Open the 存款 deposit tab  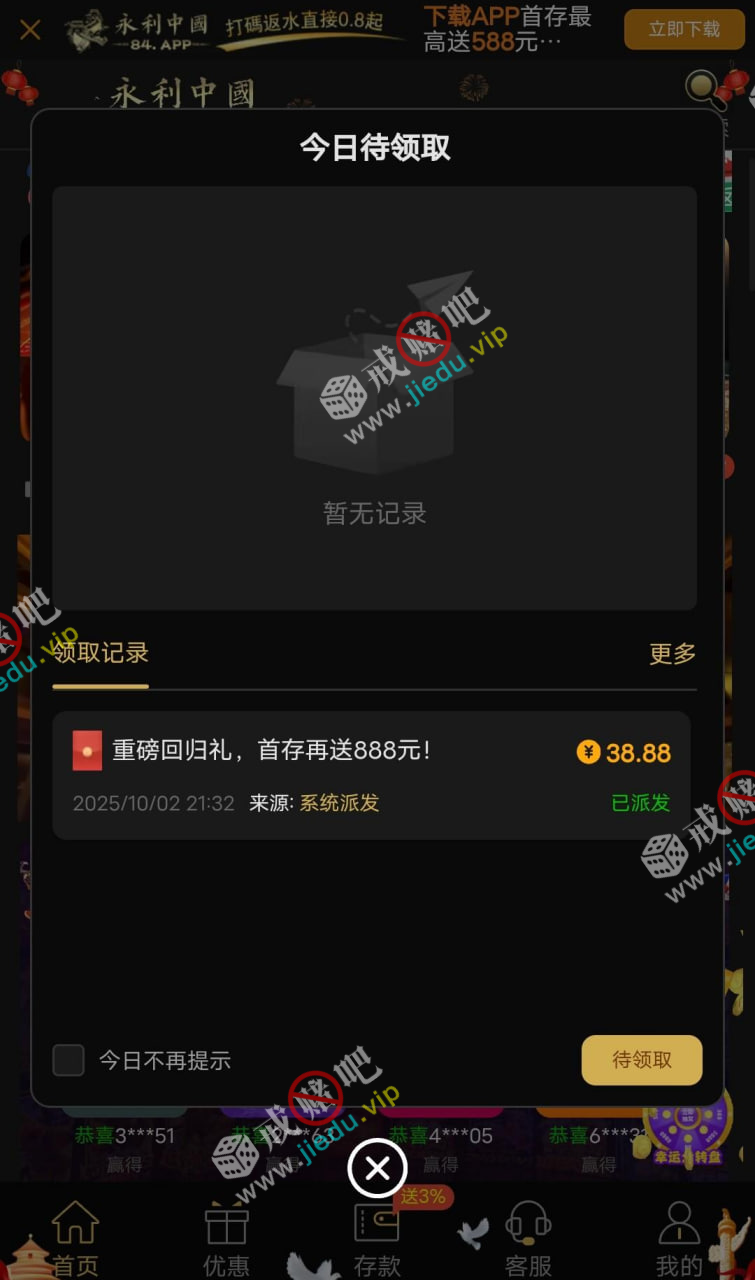(x=377, y=1240)
